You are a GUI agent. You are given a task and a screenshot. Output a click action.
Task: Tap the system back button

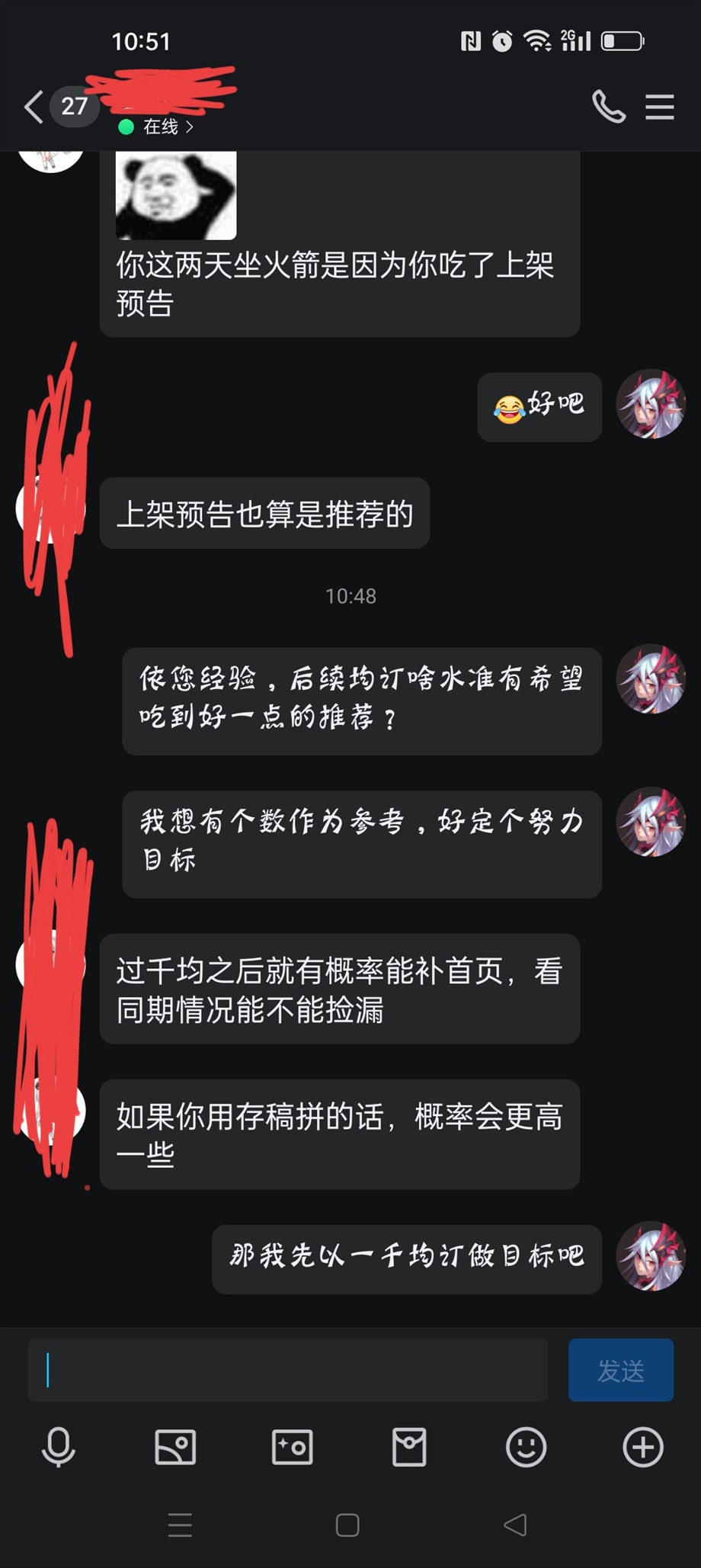click(x=516, y=1525)
